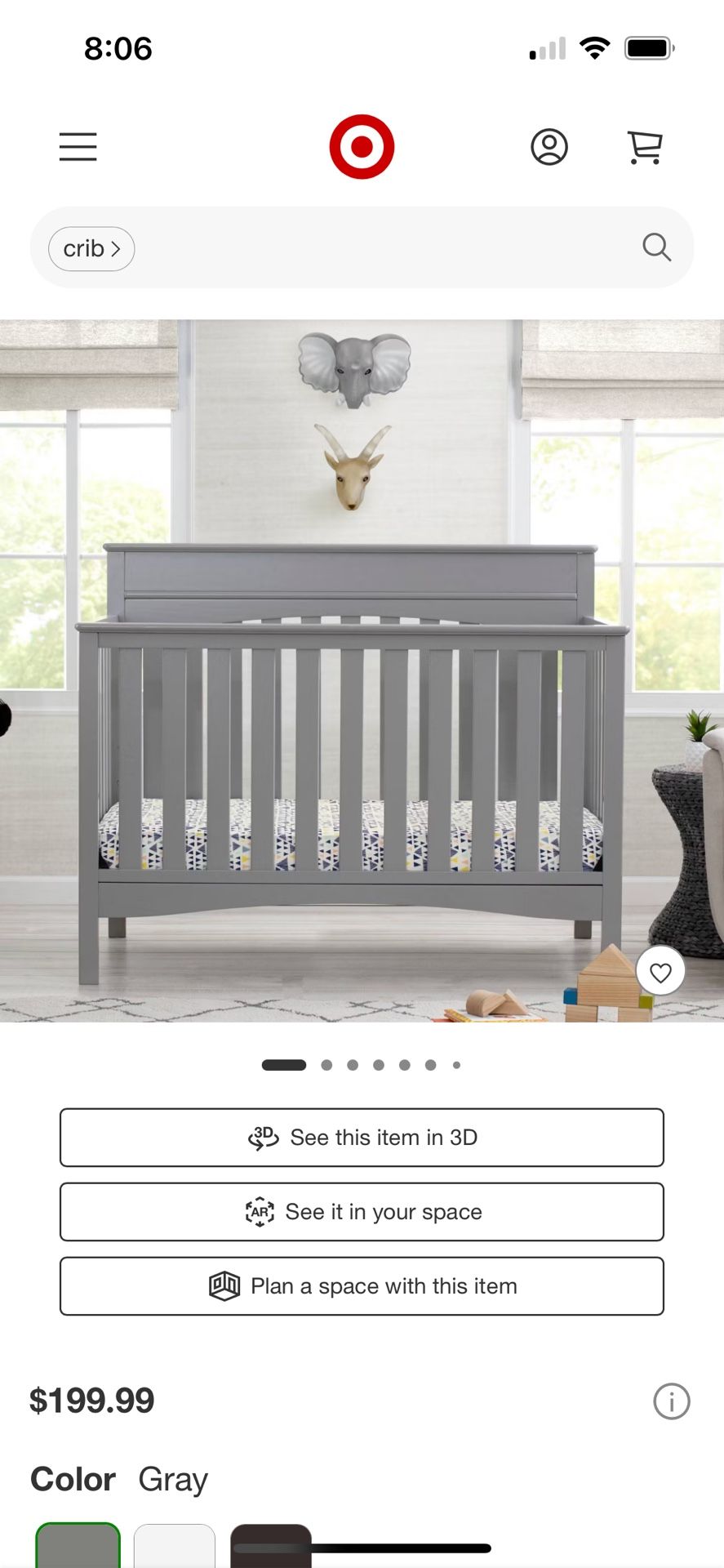Click the 3D cube icon on See this item
This screenshot has width=724, height=1568.
[263, 1137]
